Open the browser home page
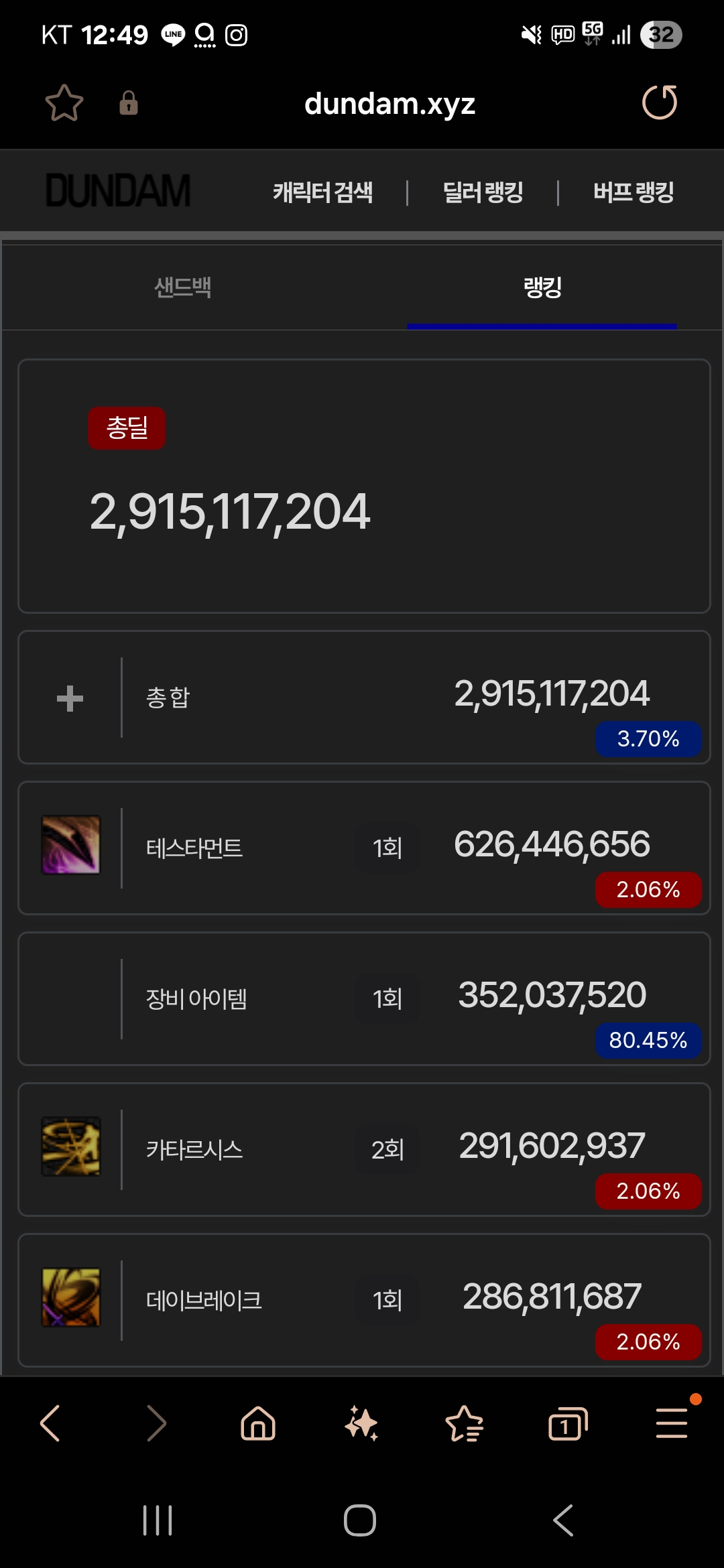This screenshot has width=724, height=1568. tap(258, 1423)
